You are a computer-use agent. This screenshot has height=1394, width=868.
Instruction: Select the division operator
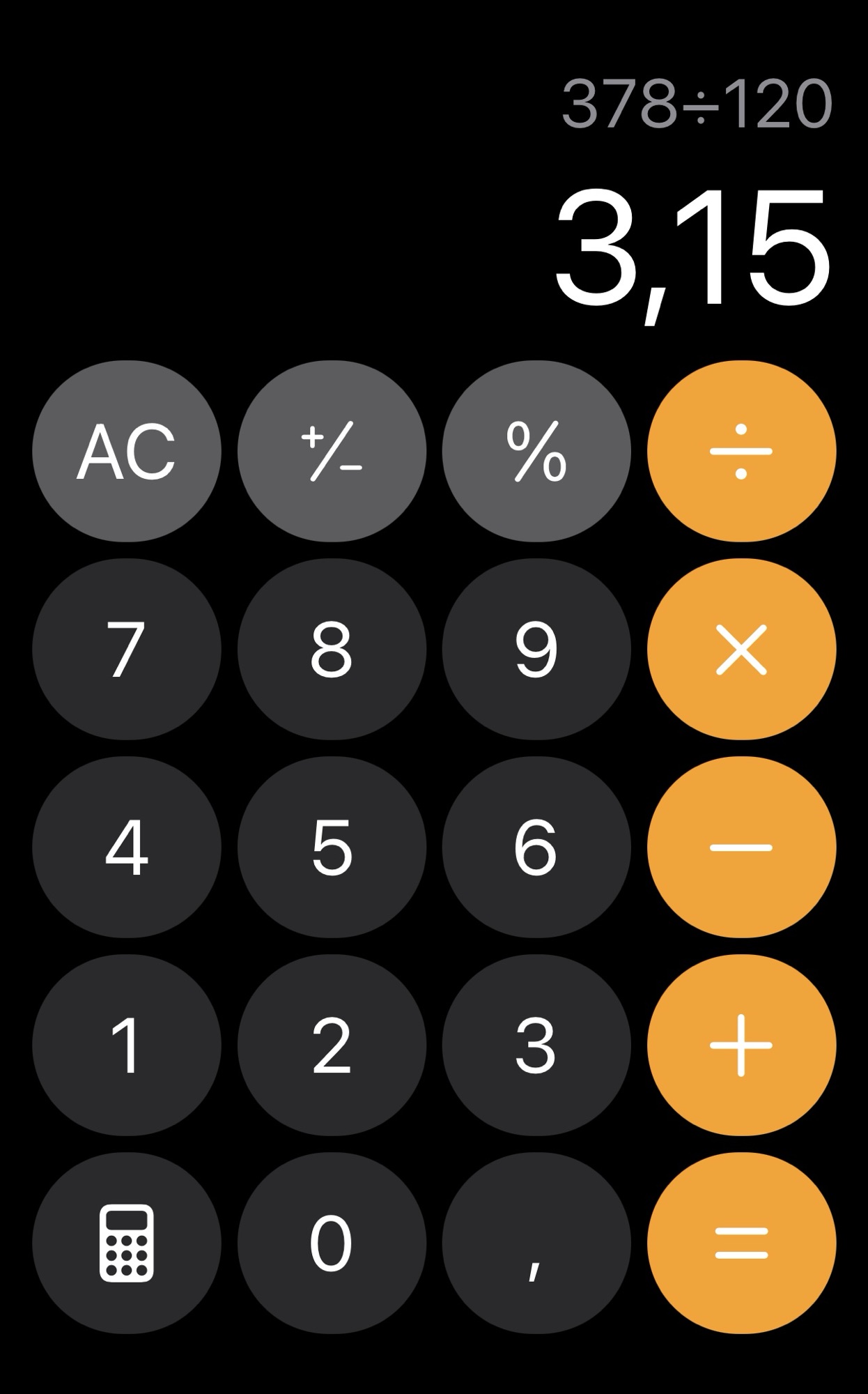741,452
